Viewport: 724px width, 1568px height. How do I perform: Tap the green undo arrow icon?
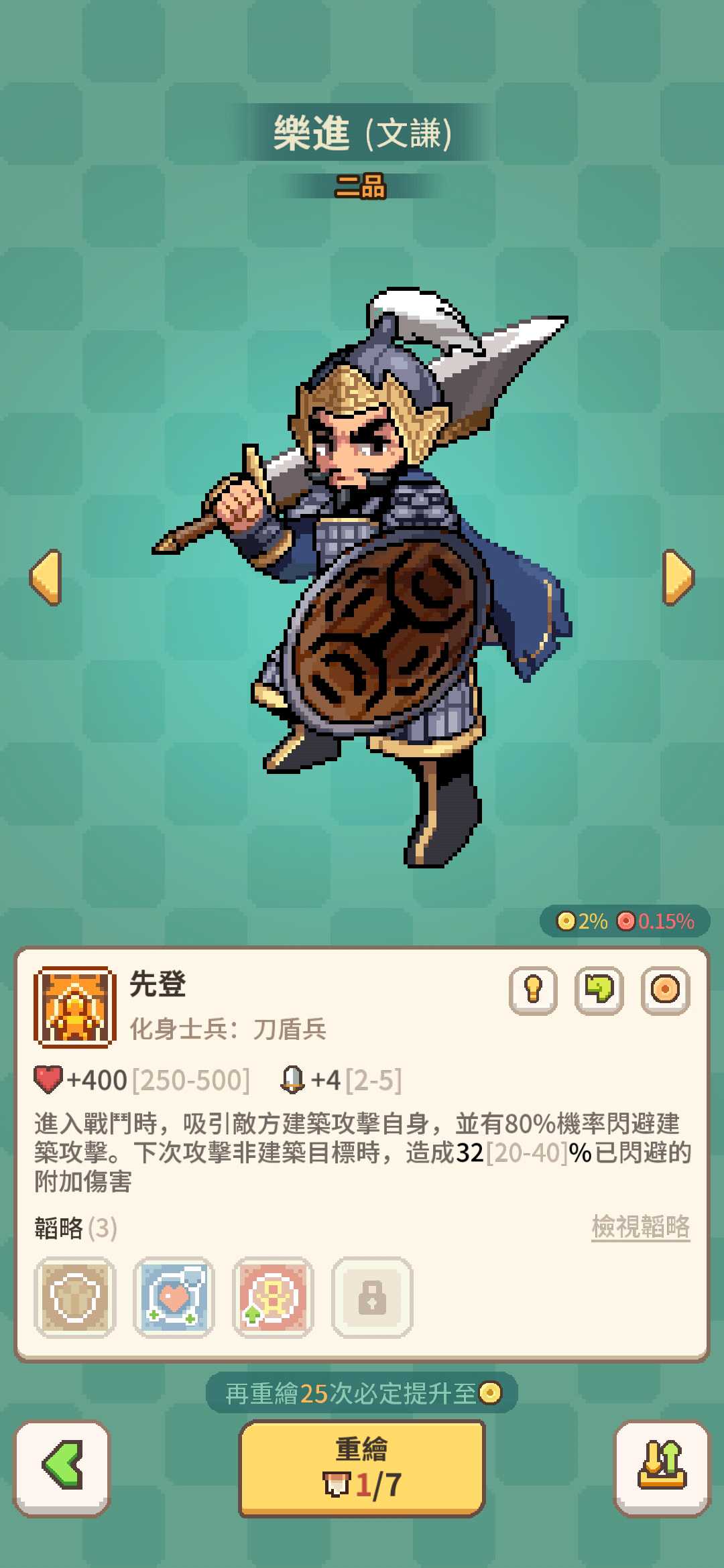[599, 990]
